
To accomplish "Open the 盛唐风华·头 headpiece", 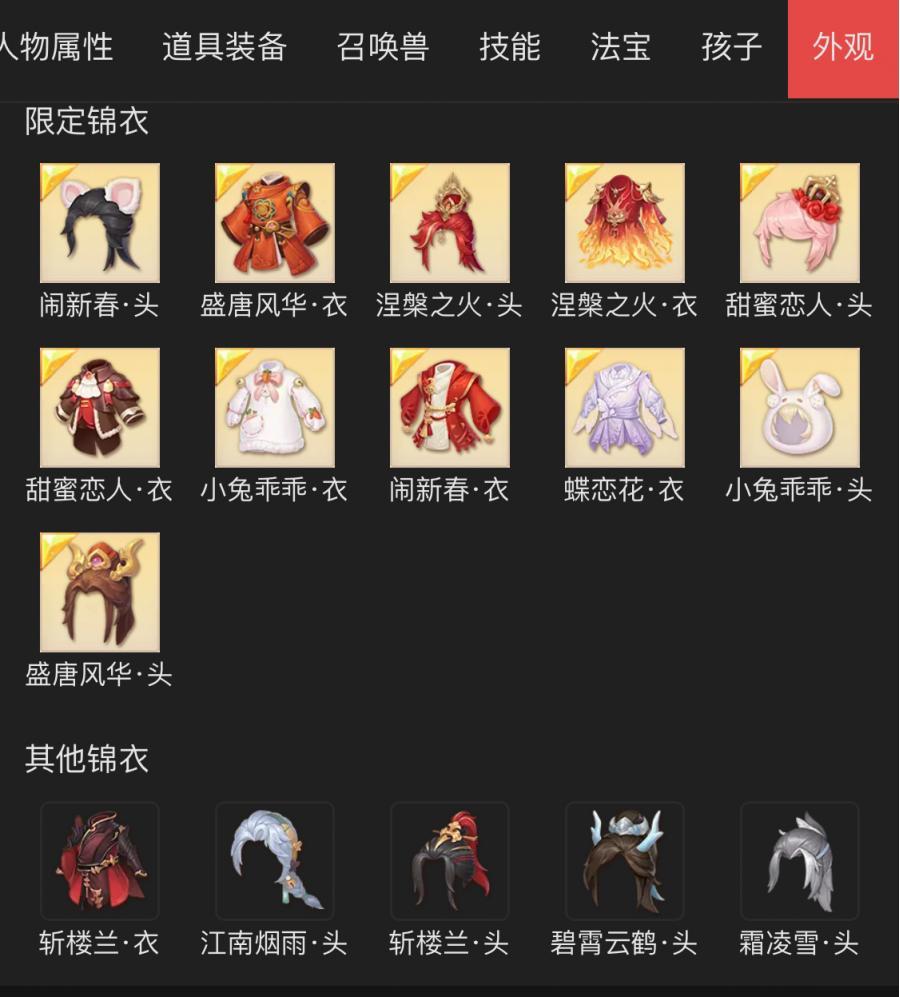I will click(x=99, y=592).
